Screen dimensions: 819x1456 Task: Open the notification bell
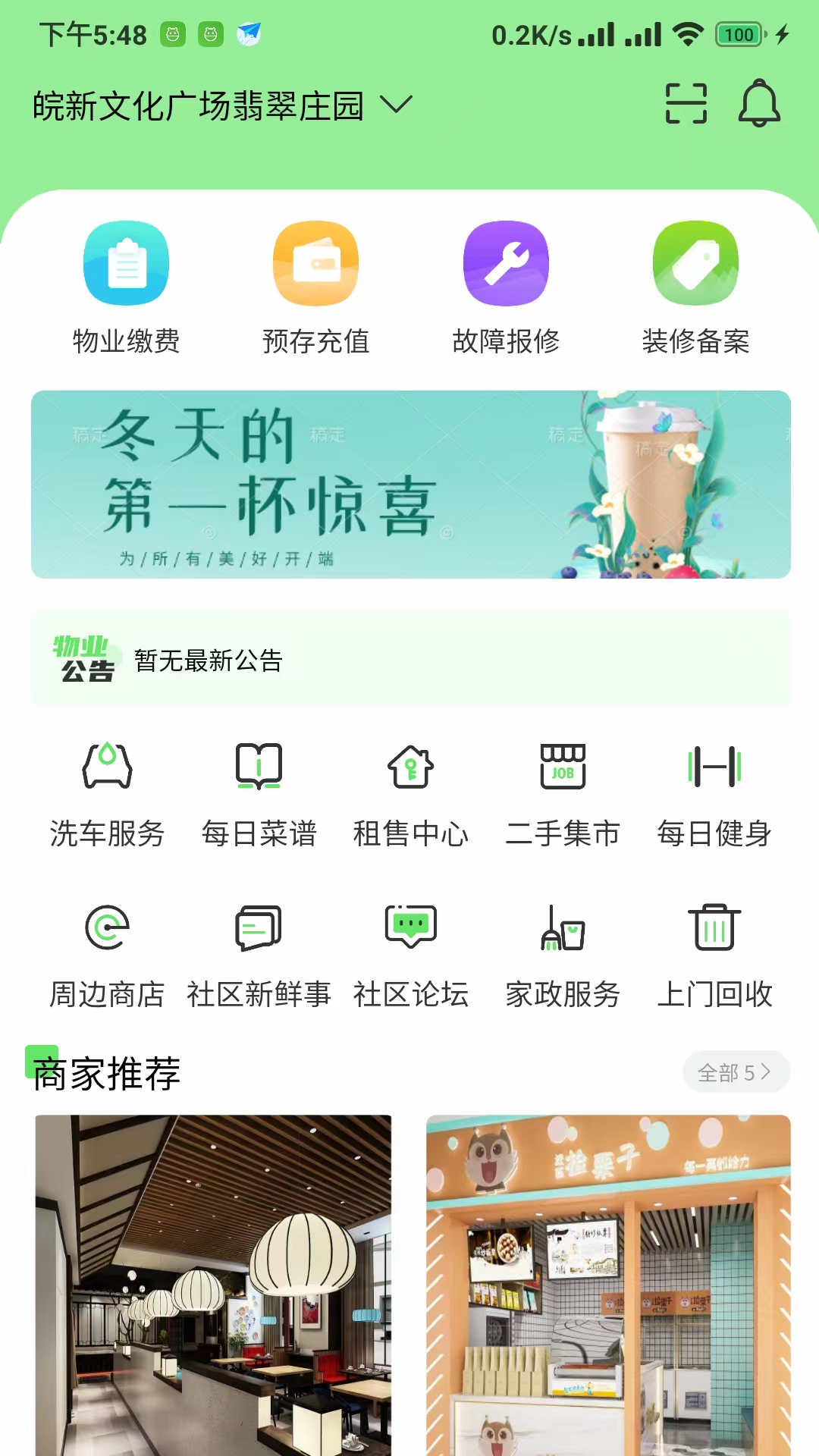point(760,106)
